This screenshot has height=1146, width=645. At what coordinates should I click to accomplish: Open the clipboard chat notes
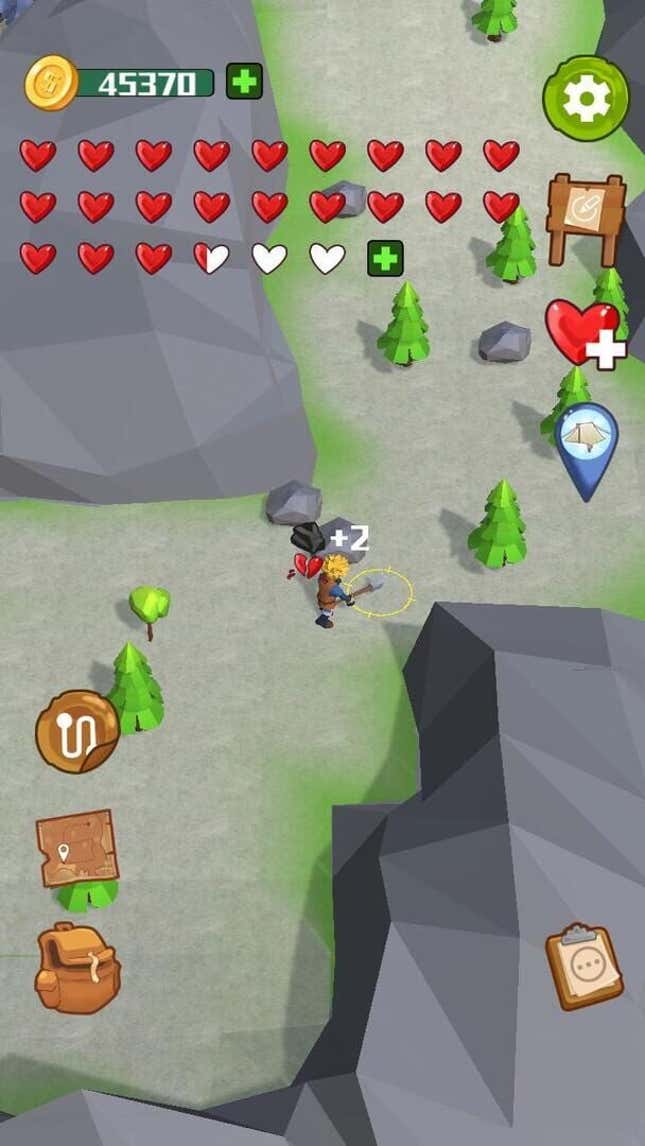584,966
